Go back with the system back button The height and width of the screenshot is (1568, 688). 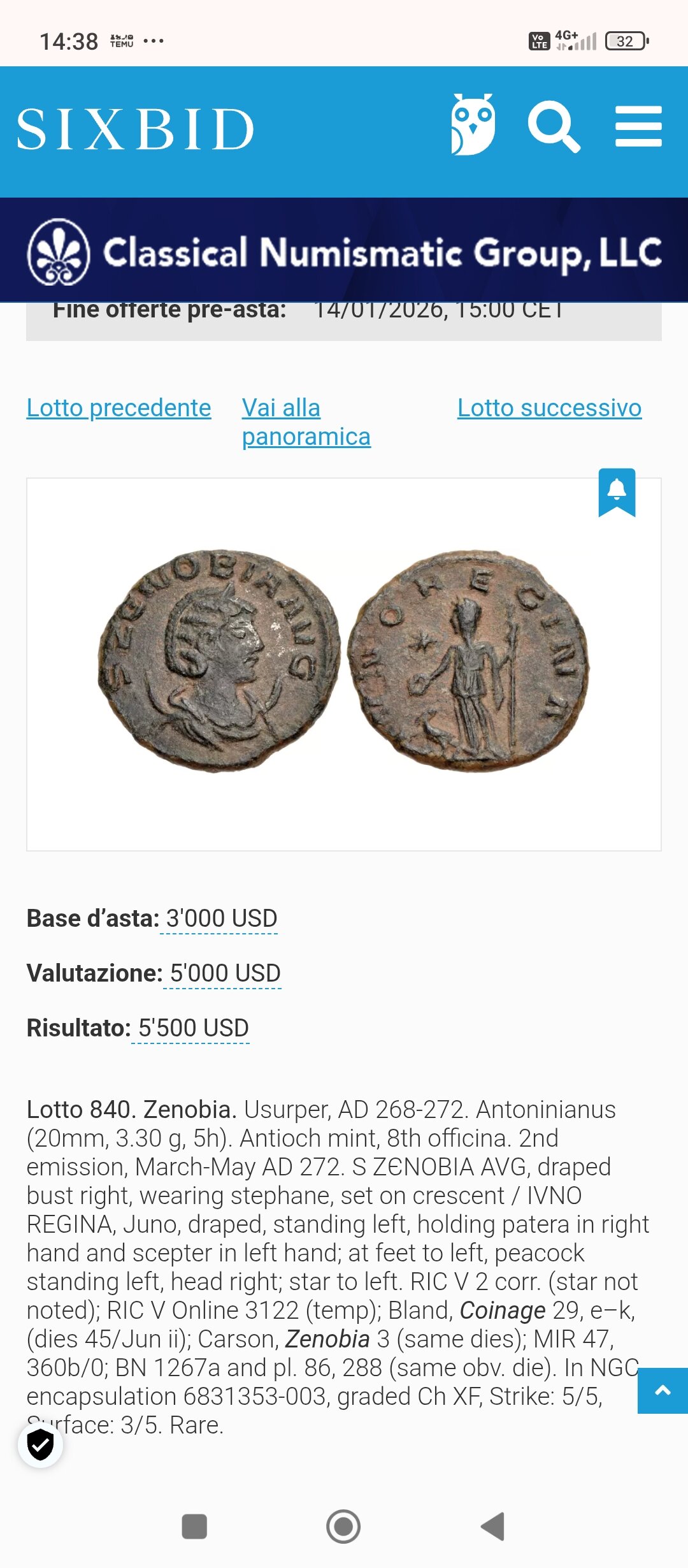[493, 1527]
